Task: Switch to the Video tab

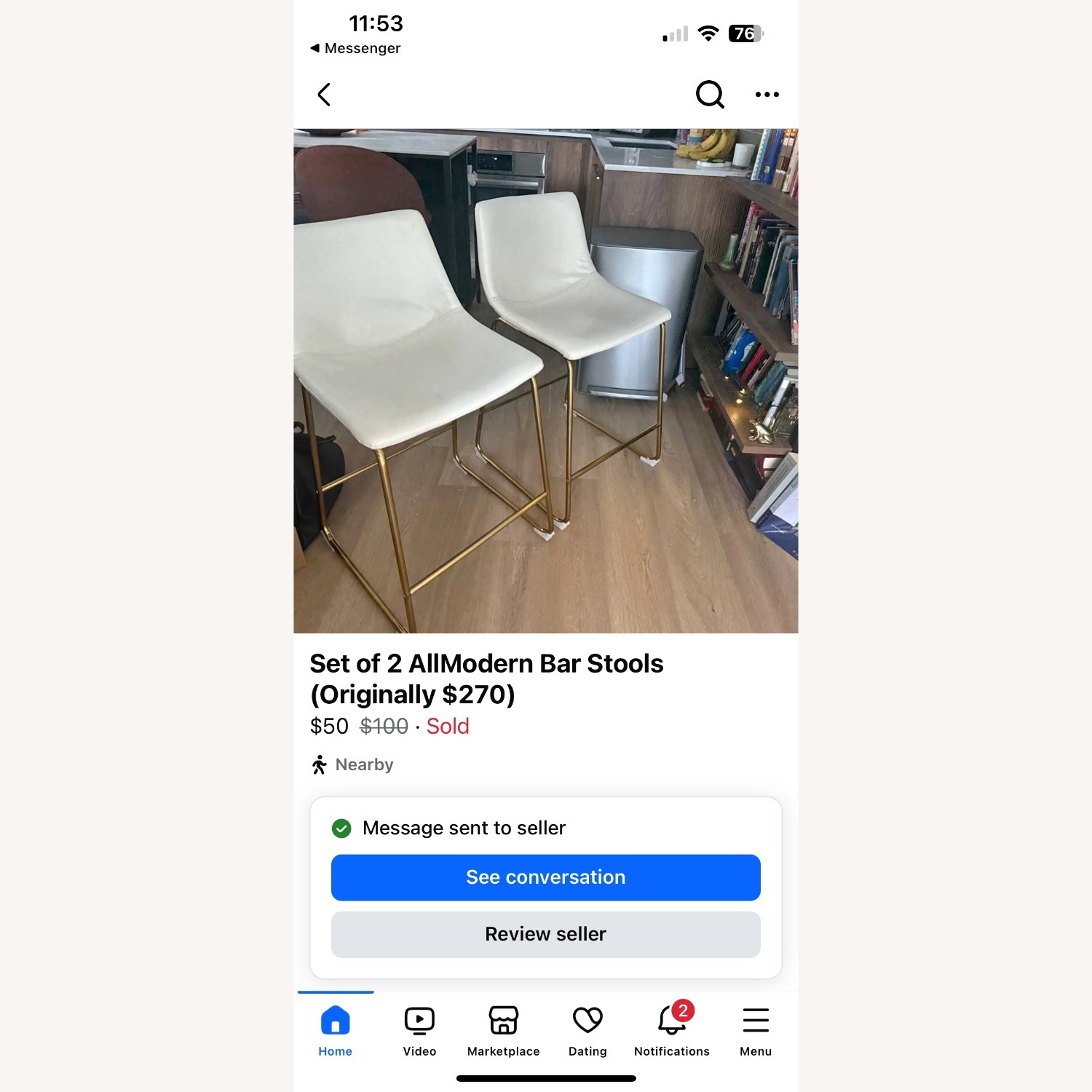Action: tap(419, 1030)
